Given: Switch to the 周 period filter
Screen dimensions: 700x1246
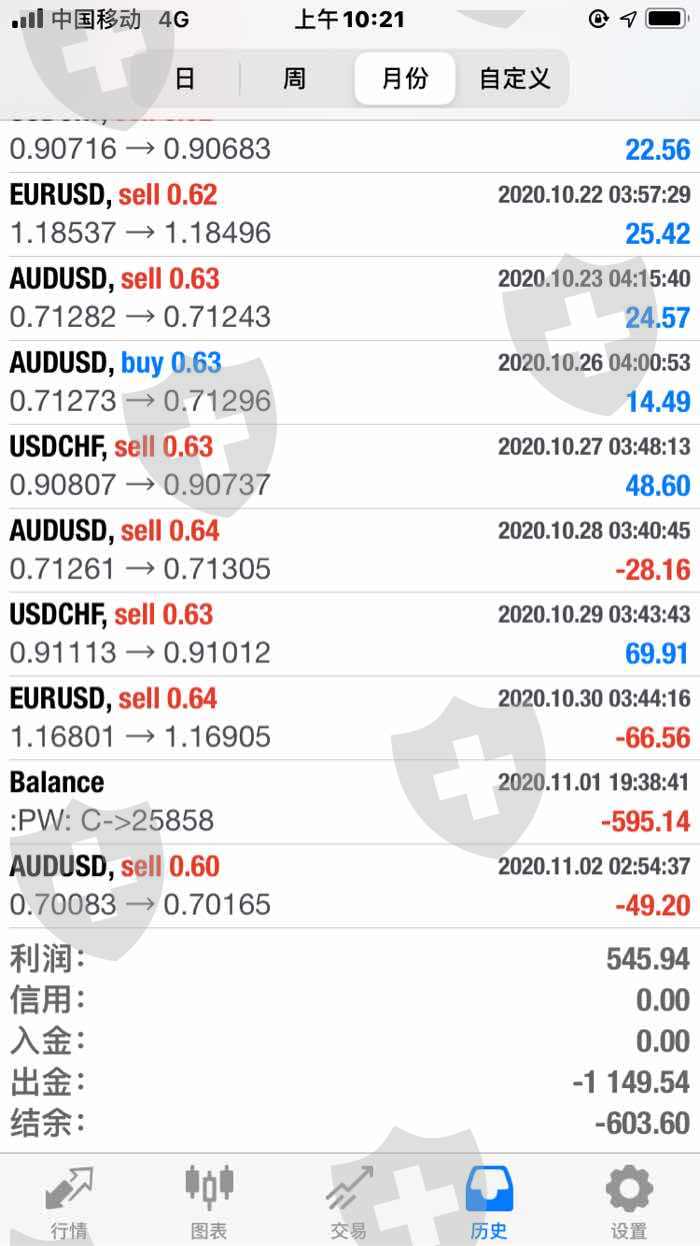Looking at the screenshot, I should point(295,79).
